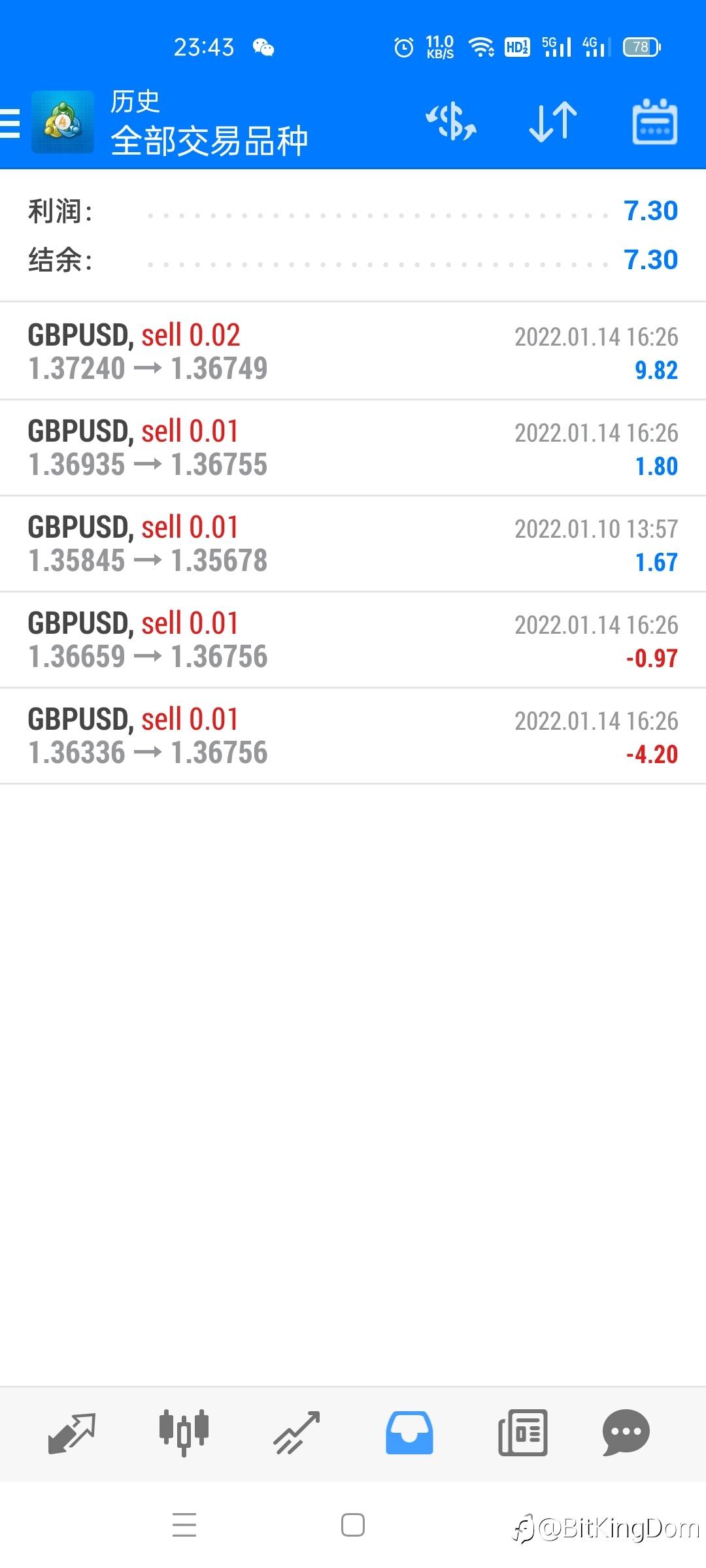Tap the system home button
The image size is (706, 1568).
(x=353, y=1525)
